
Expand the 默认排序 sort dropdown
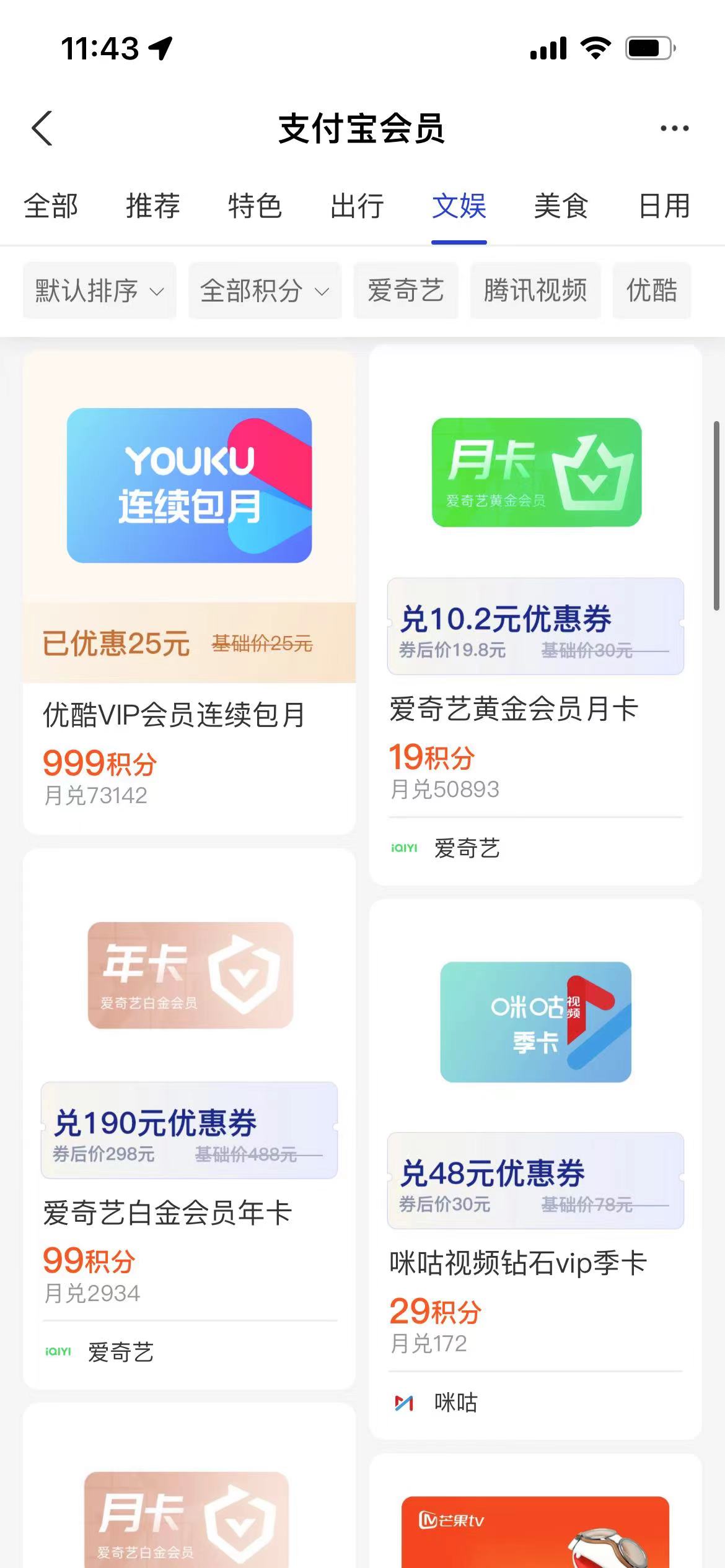click(x=100, y=290)
